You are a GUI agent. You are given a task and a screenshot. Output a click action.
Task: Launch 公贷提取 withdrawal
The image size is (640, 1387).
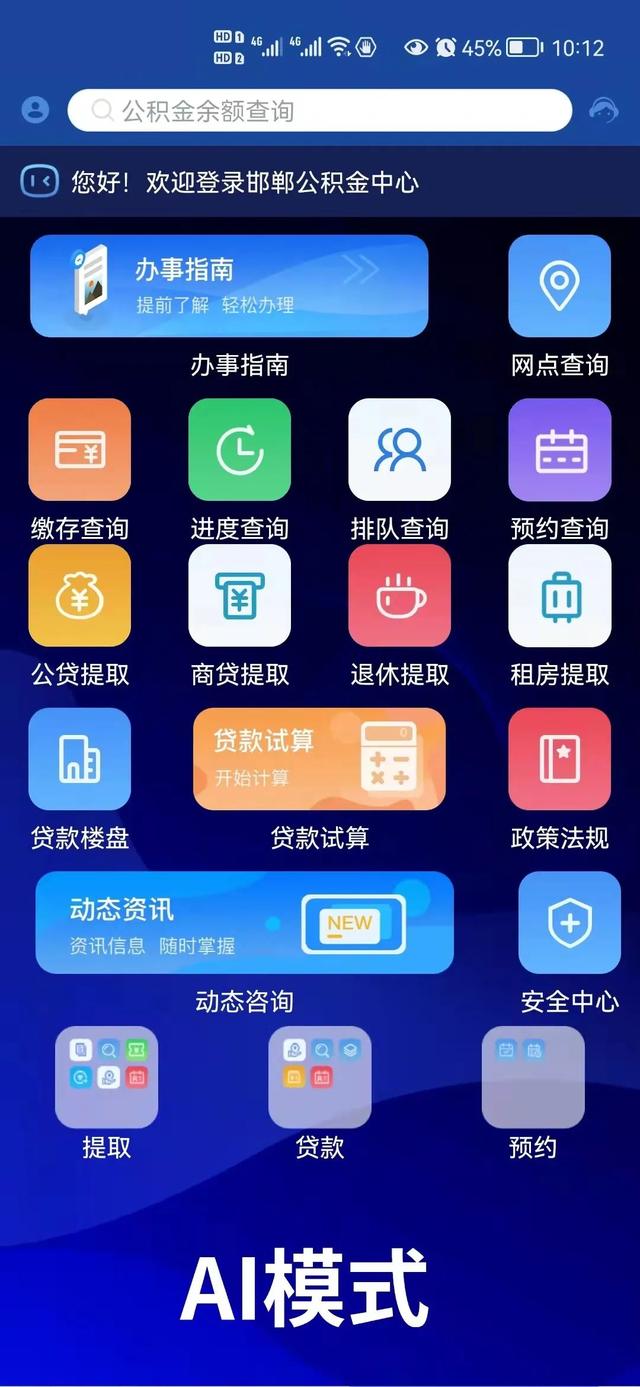(x=80, y=596)
